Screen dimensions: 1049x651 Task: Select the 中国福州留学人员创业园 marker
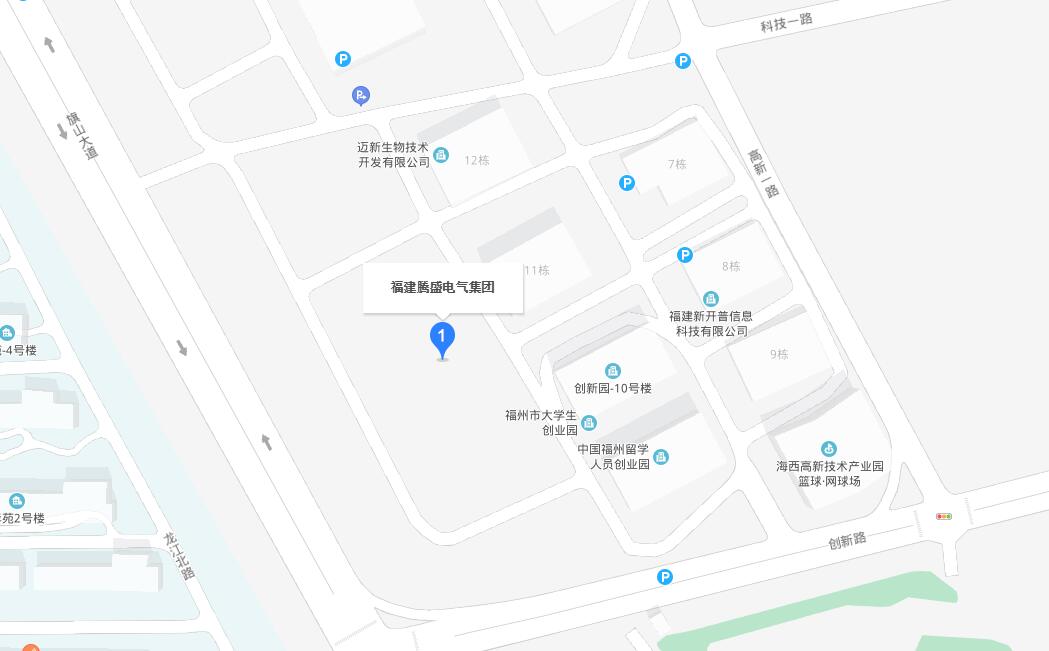point(660,457)
